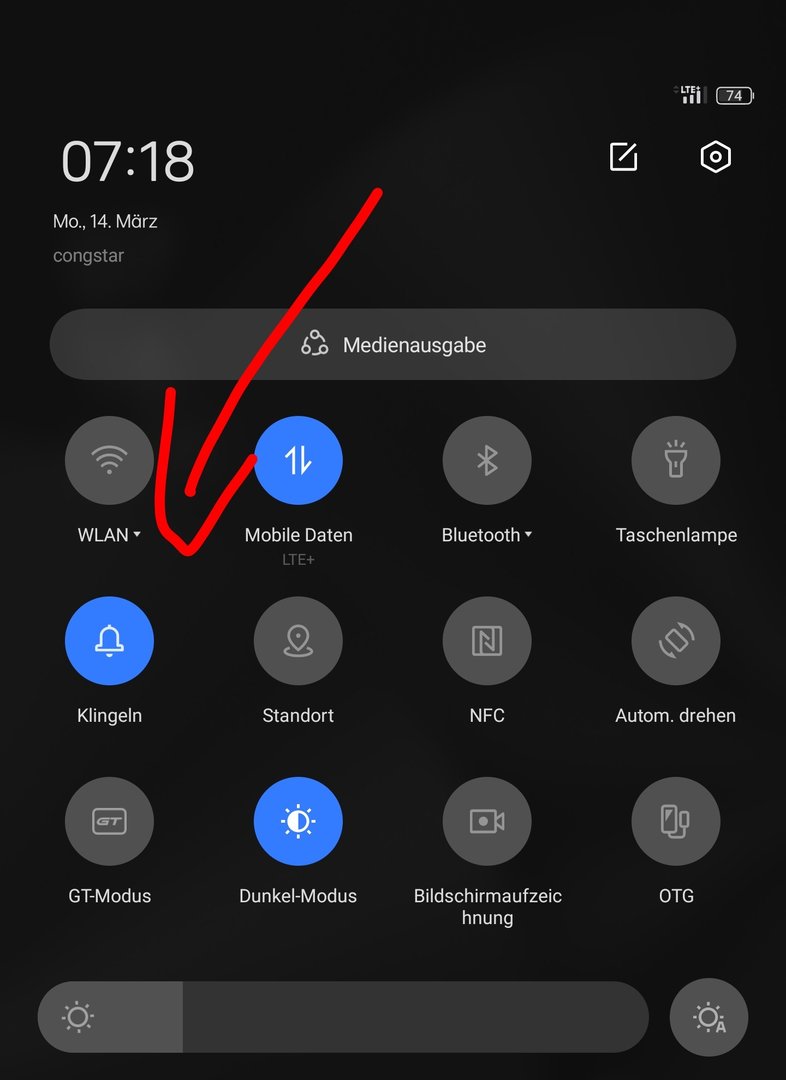Toggle automatic brightness
This screenshot has width=786, height=1080.
pos(709,1017)
